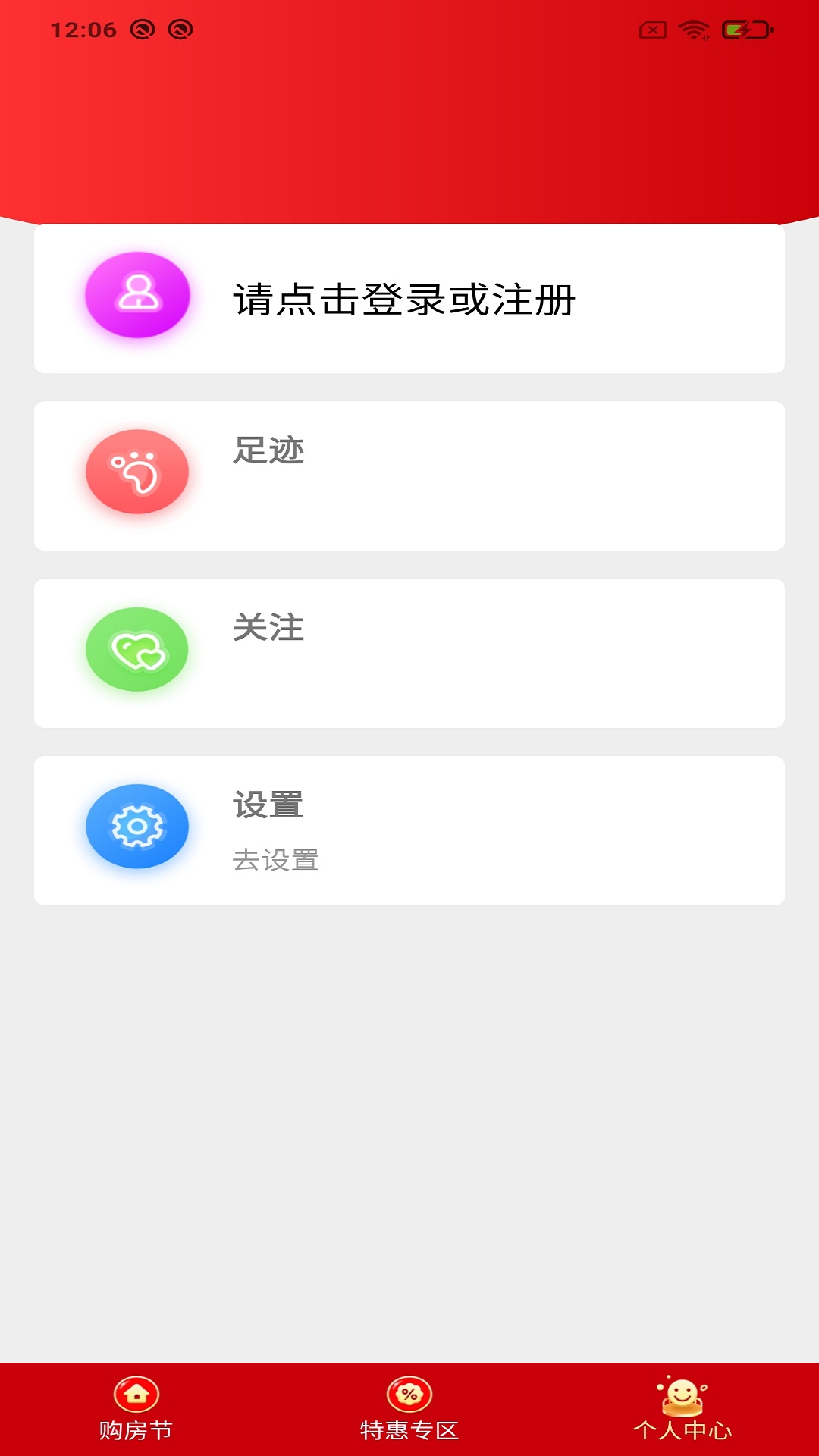Open 足迹 via the red footprint icon

(137, 470)
